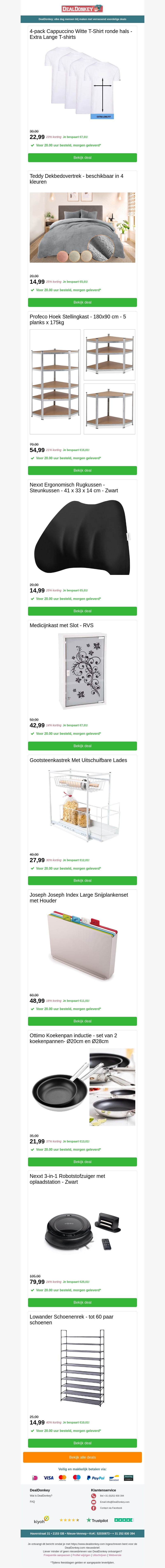165x1568 pixels.
Task: Tap Bekijk deal for Profeco Hoek Stellingkast
Action: pos(82,470)
